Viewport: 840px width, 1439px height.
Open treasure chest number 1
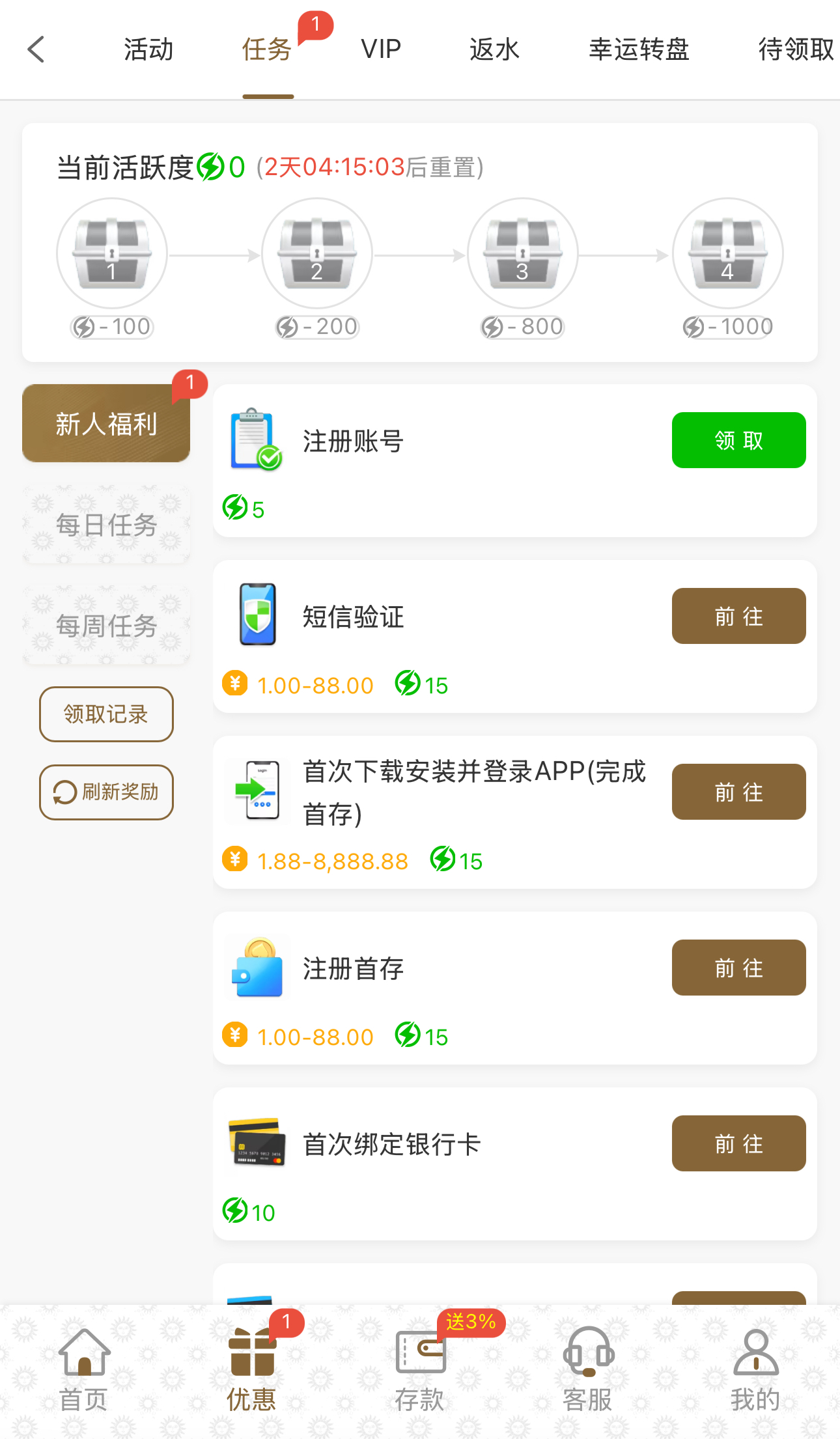[111, 253]
